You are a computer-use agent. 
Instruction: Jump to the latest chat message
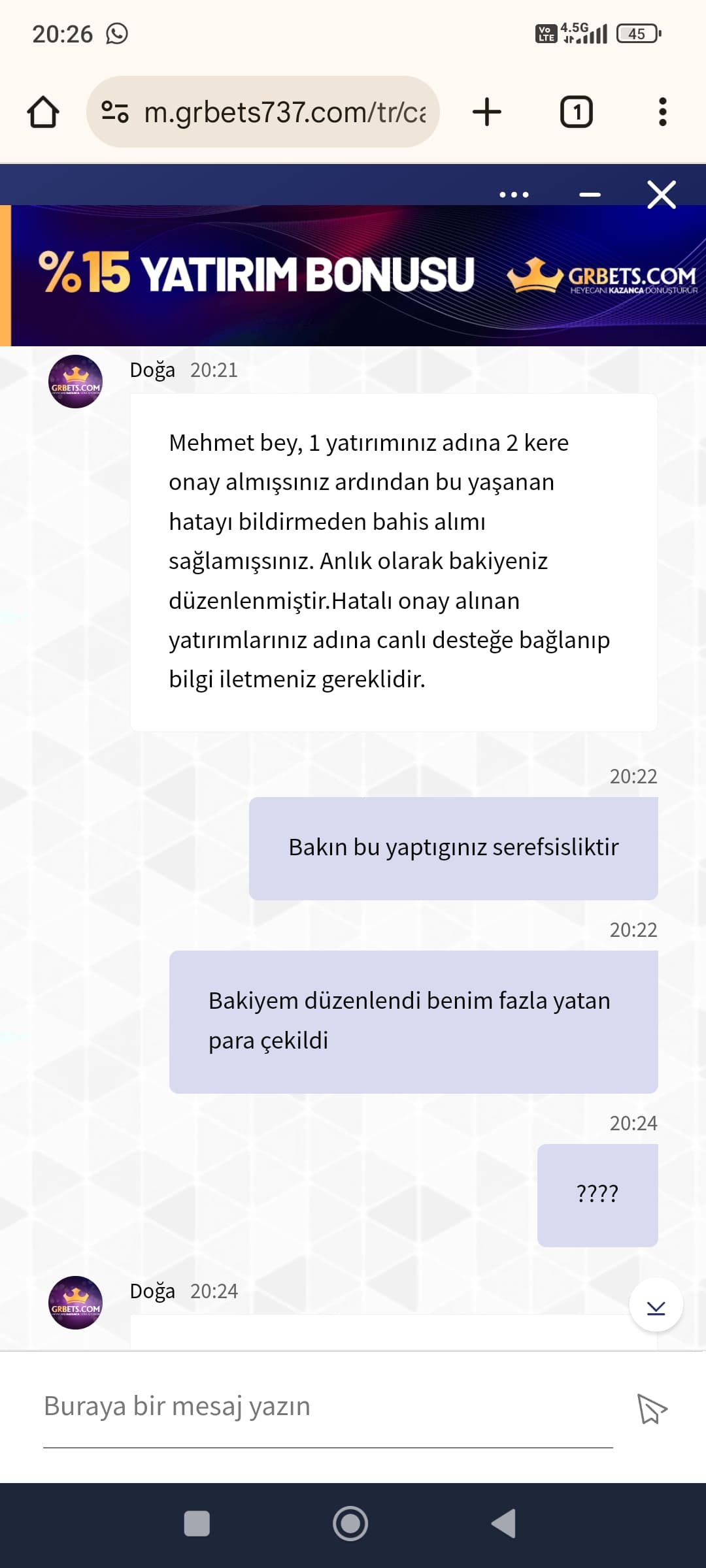(656, 1305)
